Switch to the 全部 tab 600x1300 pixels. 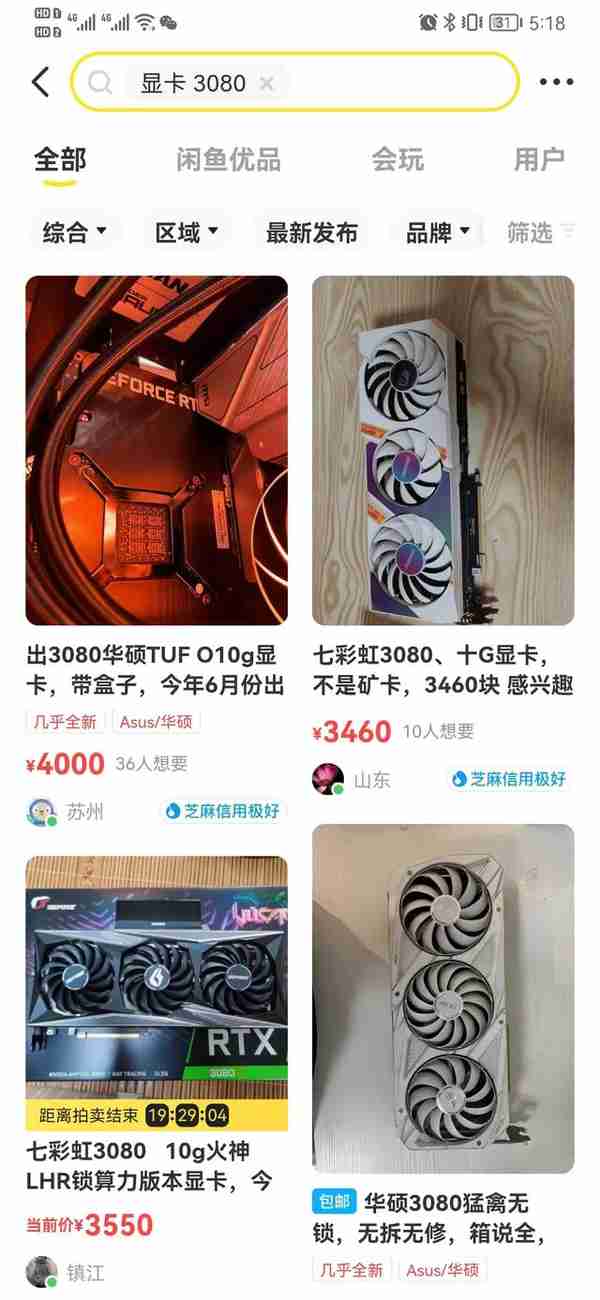coord(60,159)
